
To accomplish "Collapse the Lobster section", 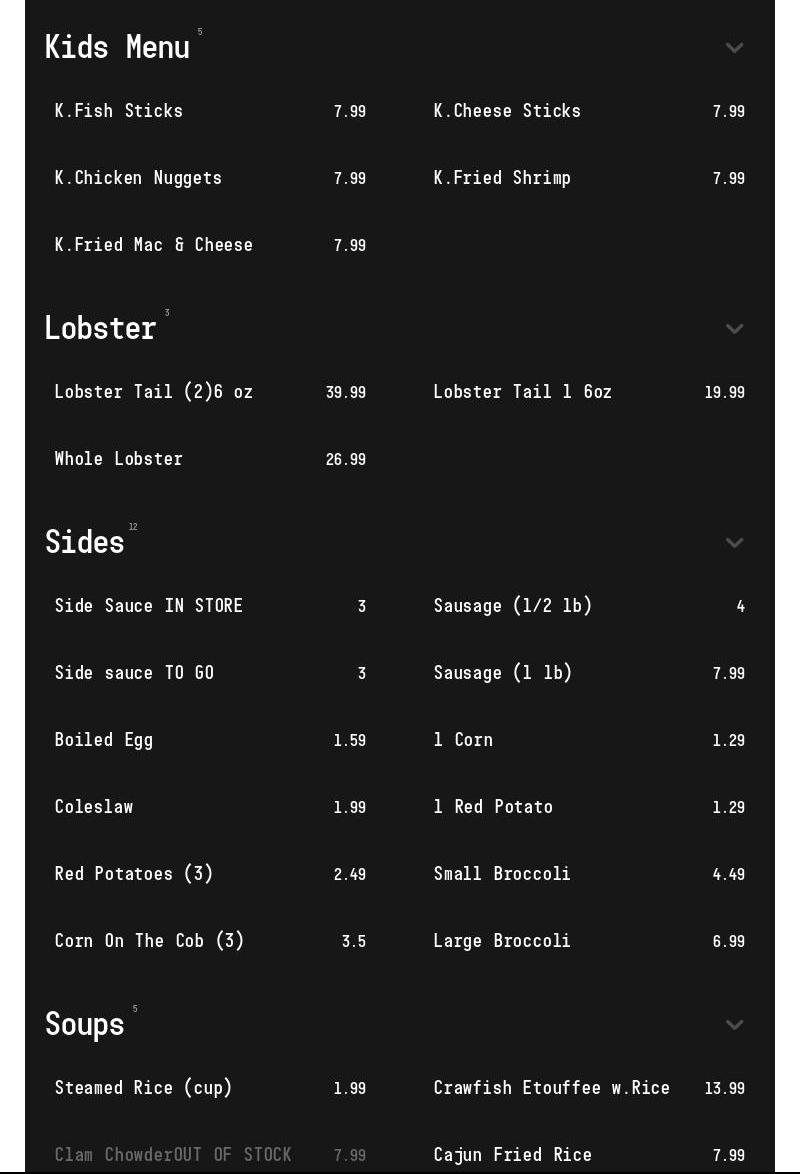I will coord(734,329).
